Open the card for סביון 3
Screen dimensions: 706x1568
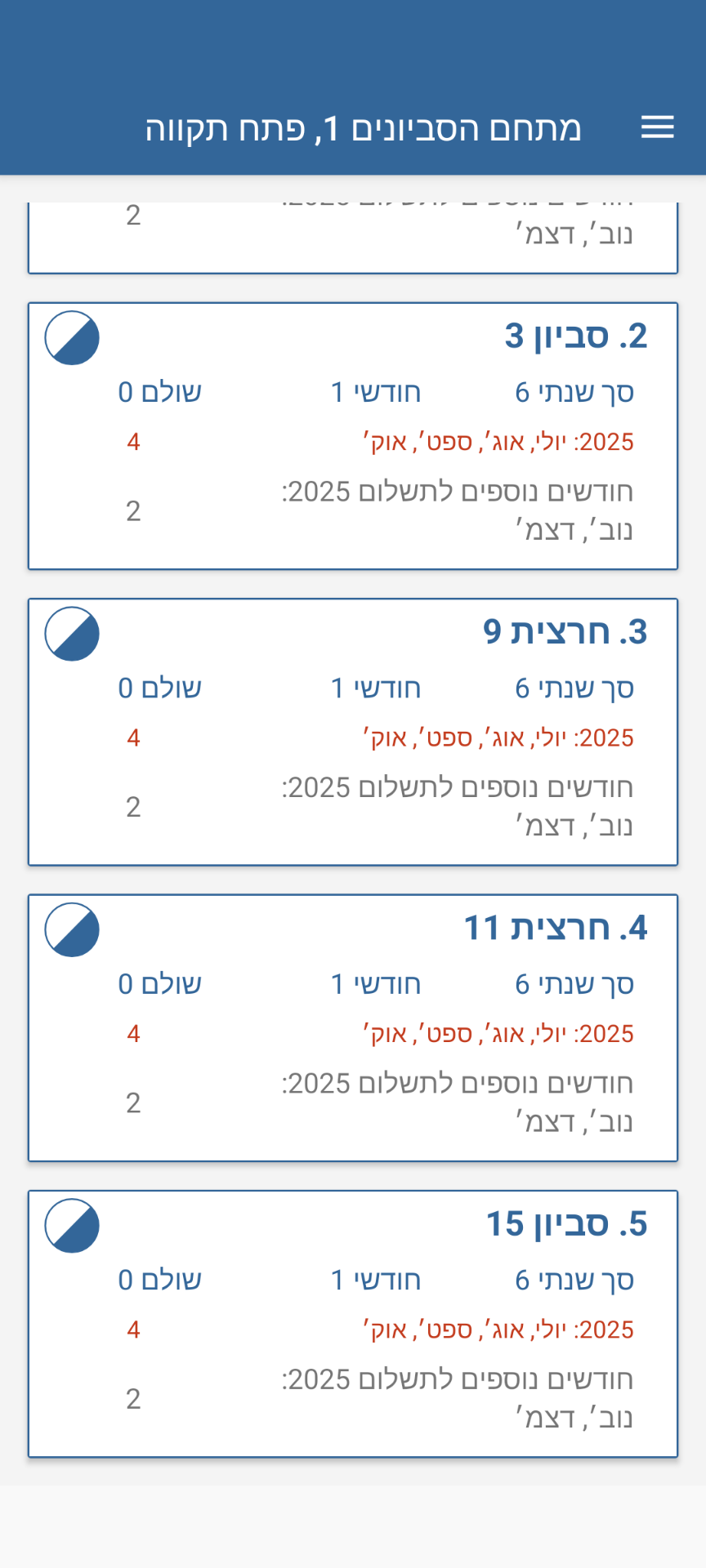coord(575,336)
